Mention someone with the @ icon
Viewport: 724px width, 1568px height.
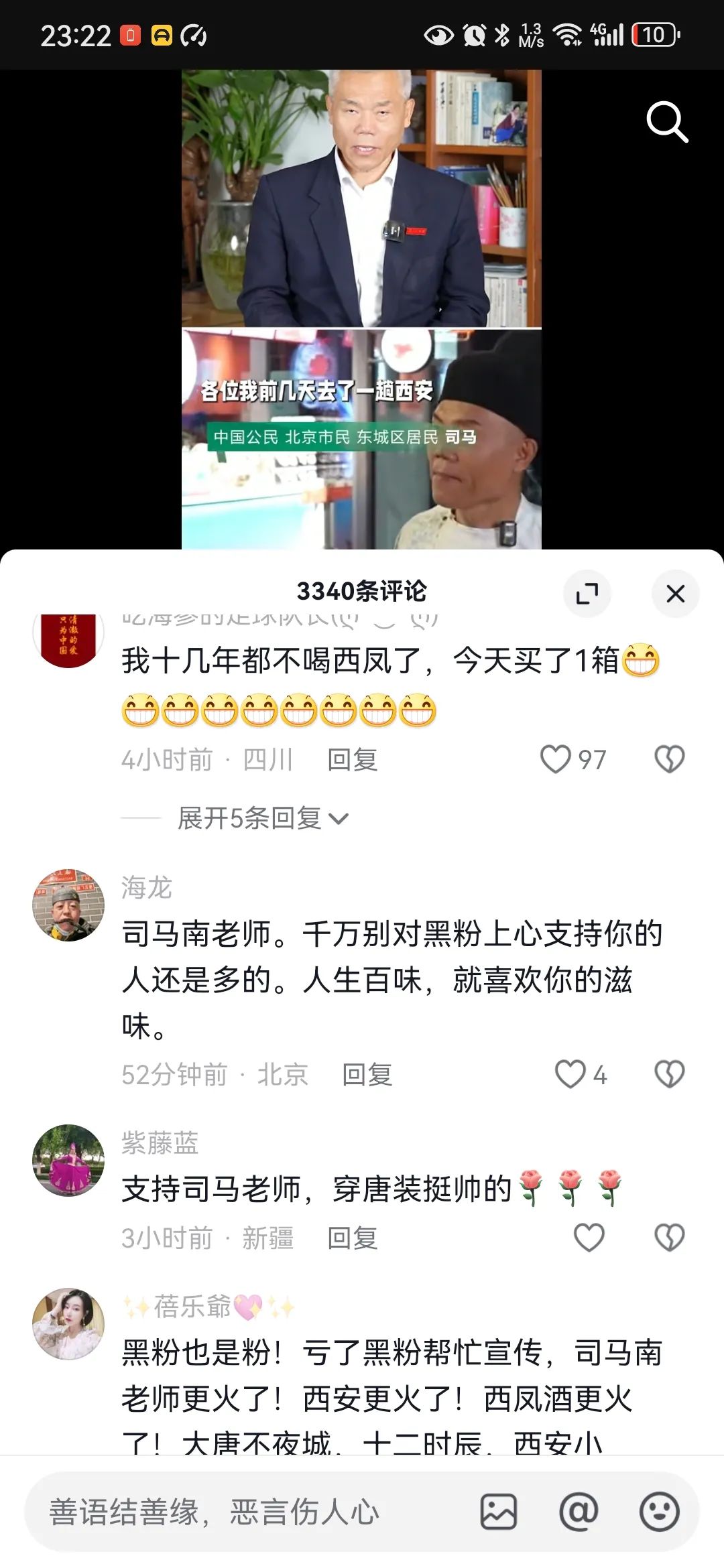579,1512
